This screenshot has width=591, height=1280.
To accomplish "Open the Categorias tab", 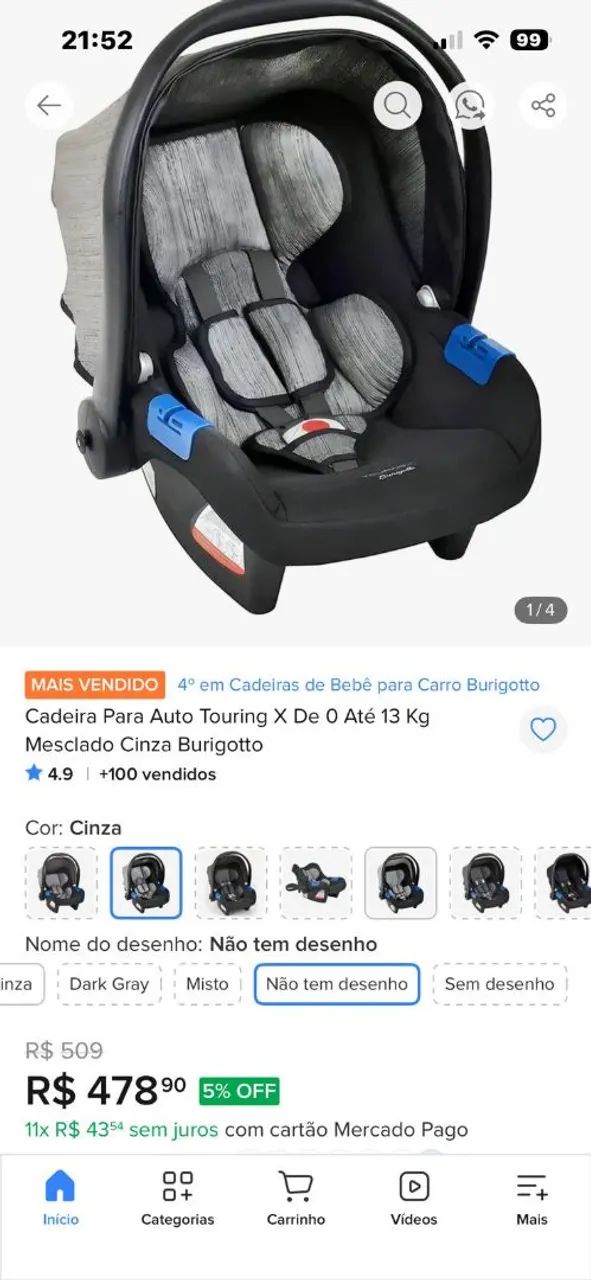I will click(178, 1198).
